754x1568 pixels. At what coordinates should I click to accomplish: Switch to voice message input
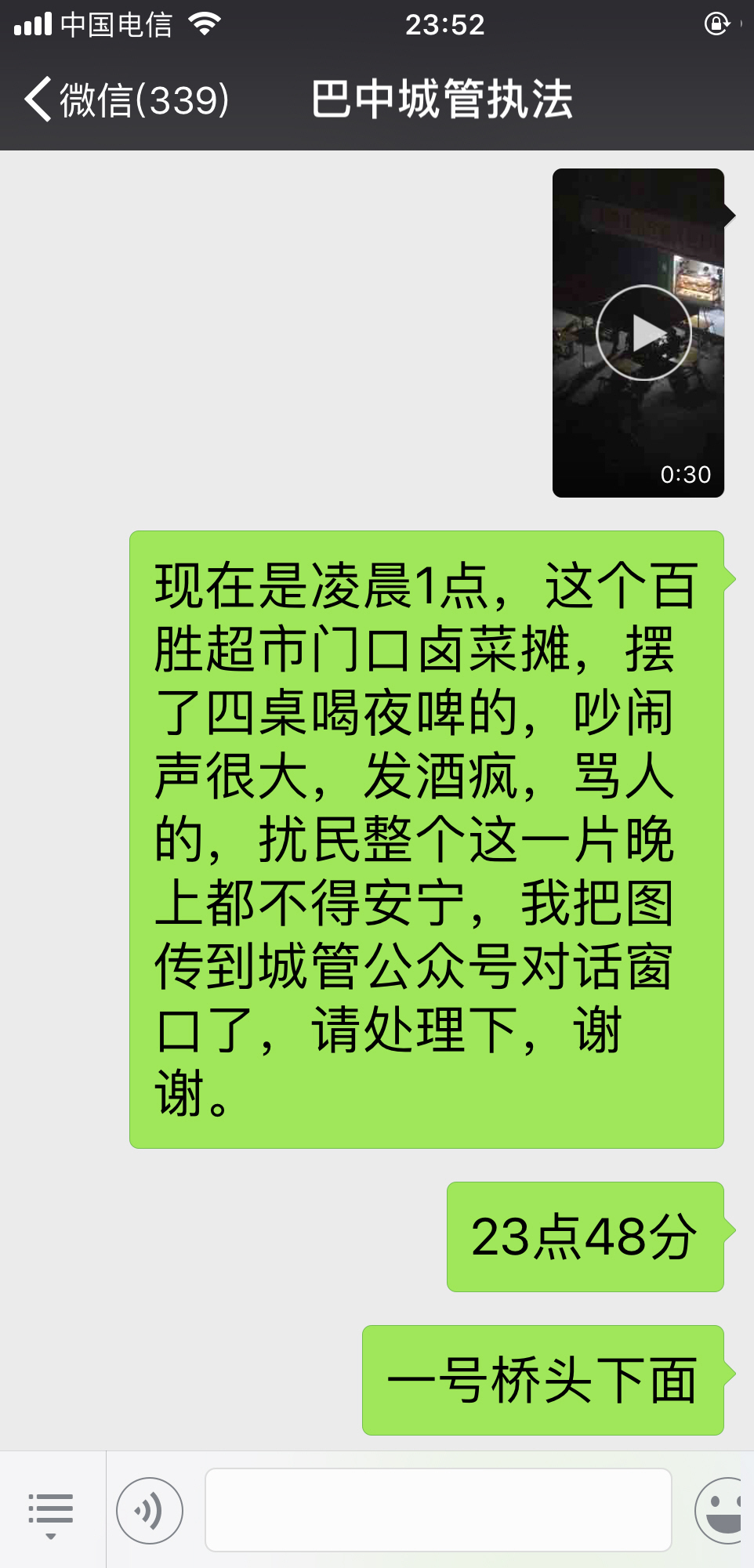coord(150,1510)
